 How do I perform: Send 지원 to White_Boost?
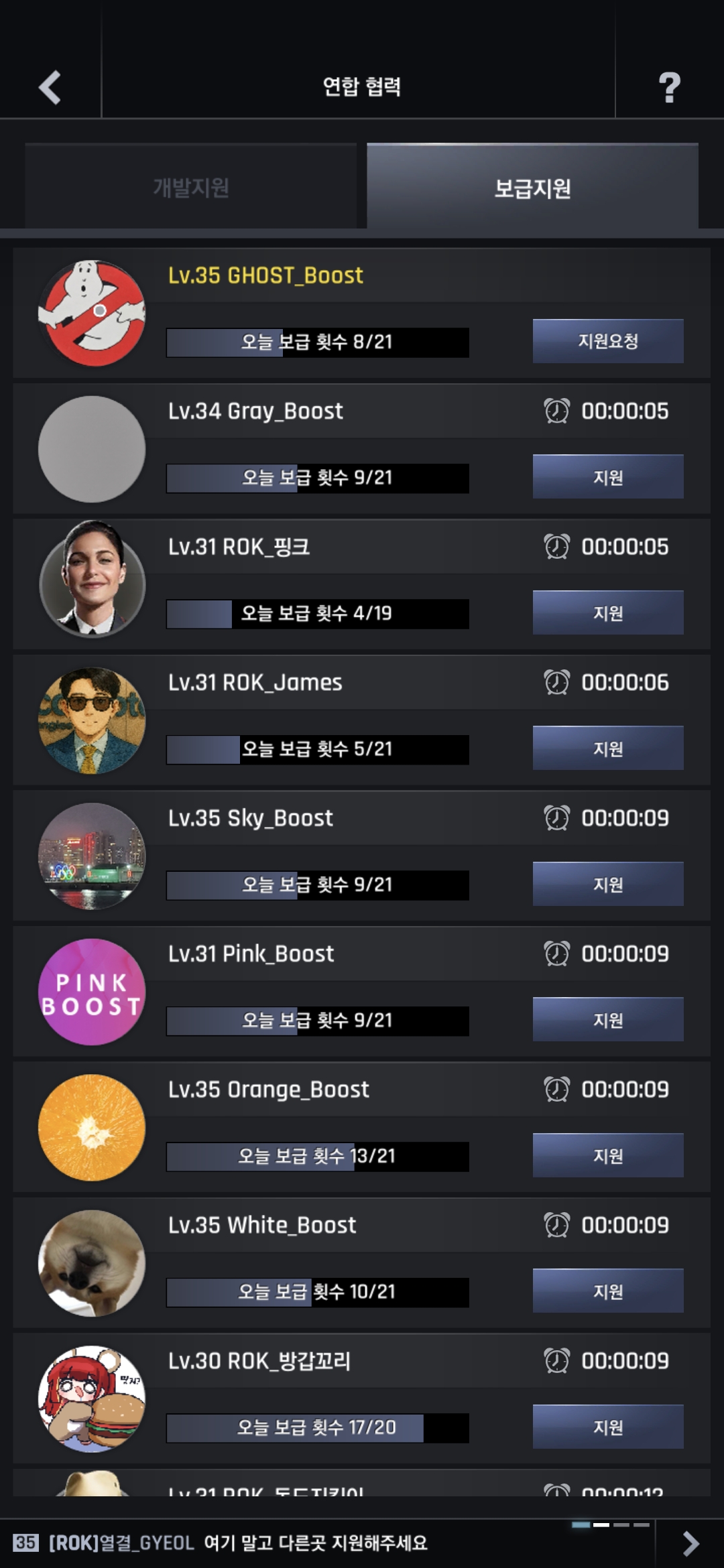608,1291
